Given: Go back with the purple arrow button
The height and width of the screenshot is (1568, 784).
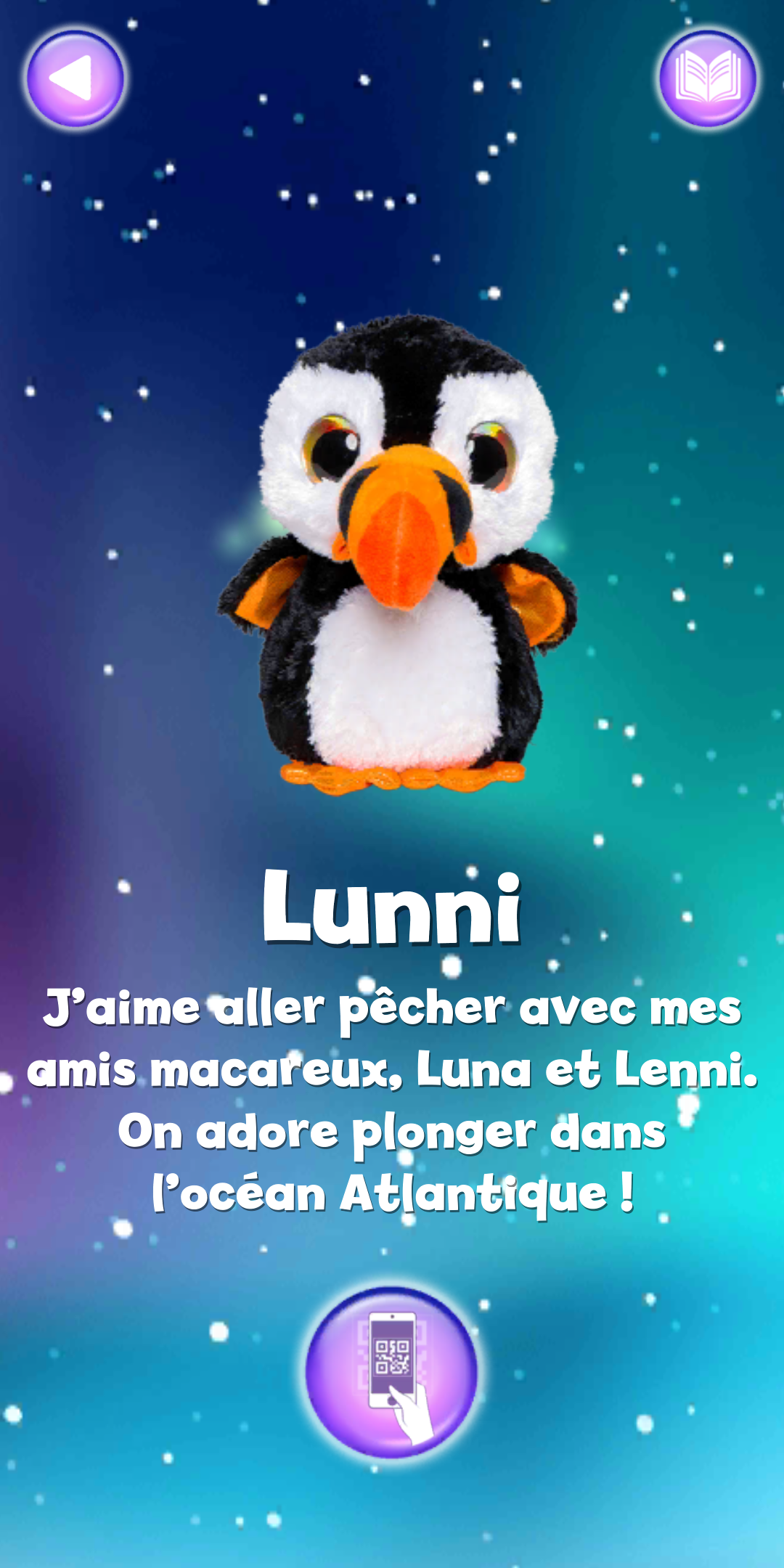Looking at the screenshot, I should tap(75, 78).
